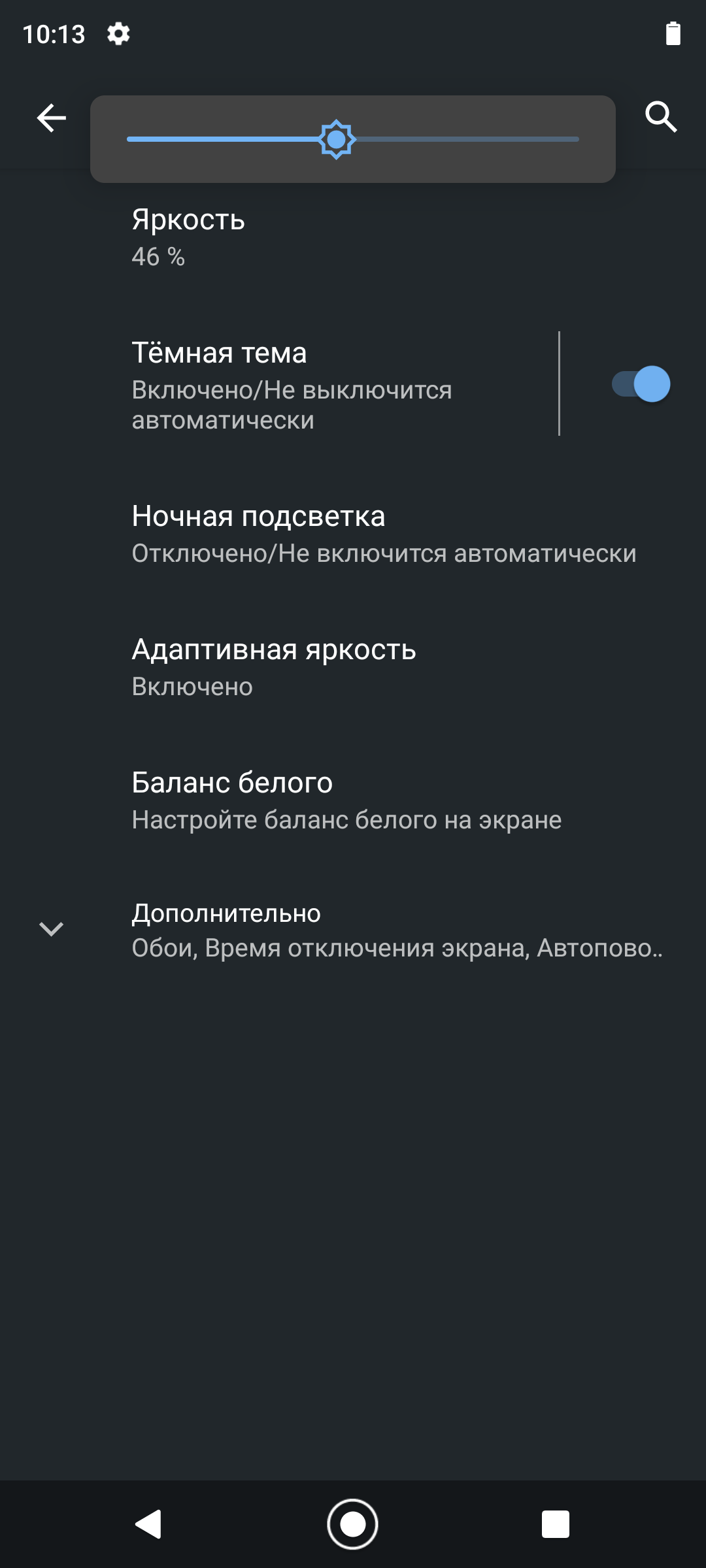Open the settings search magnifier
706x1568 pixels.
coord(661,118)
